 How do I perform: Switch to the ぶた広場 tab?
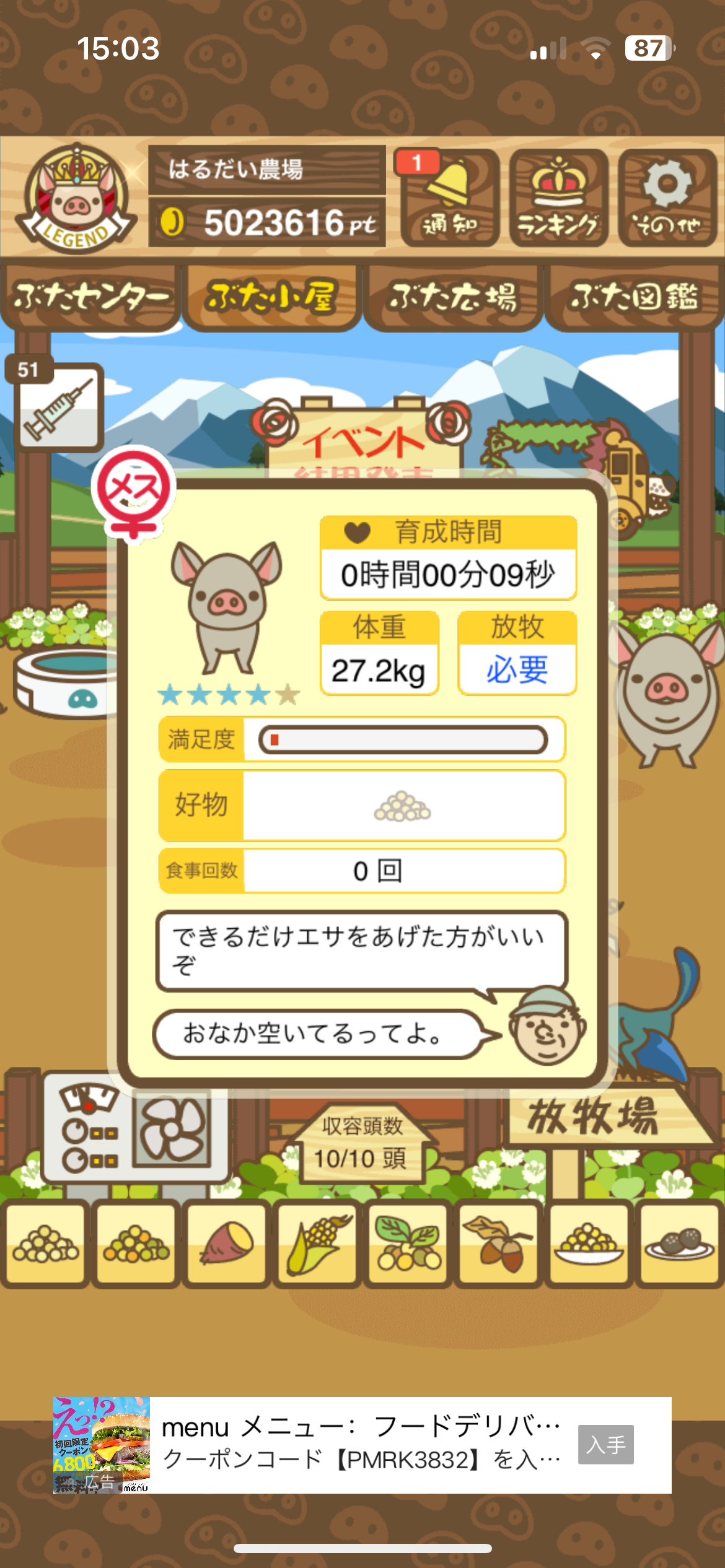click(x=453, y=297)
